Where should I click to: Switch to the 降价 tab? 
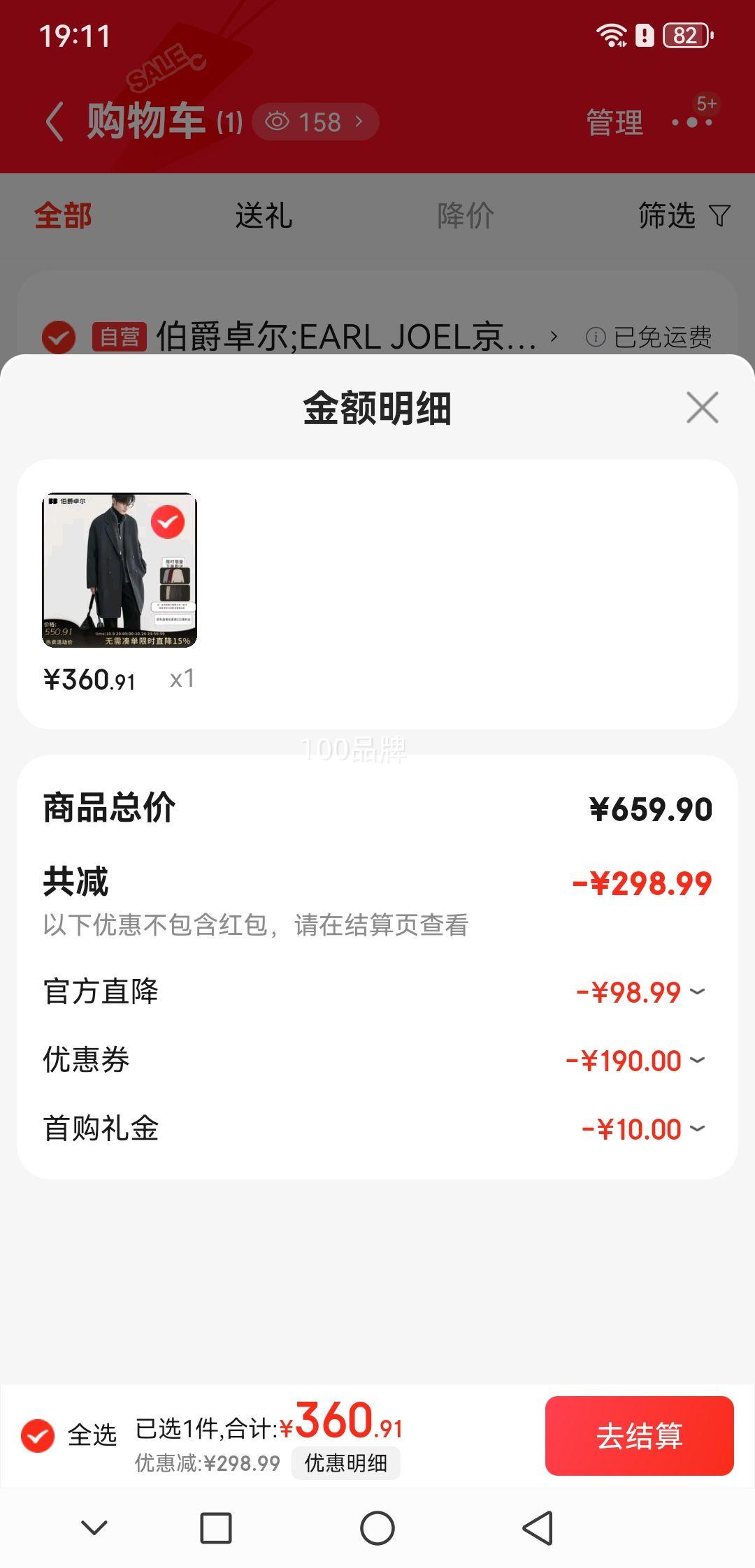click(x=466, y=215)
